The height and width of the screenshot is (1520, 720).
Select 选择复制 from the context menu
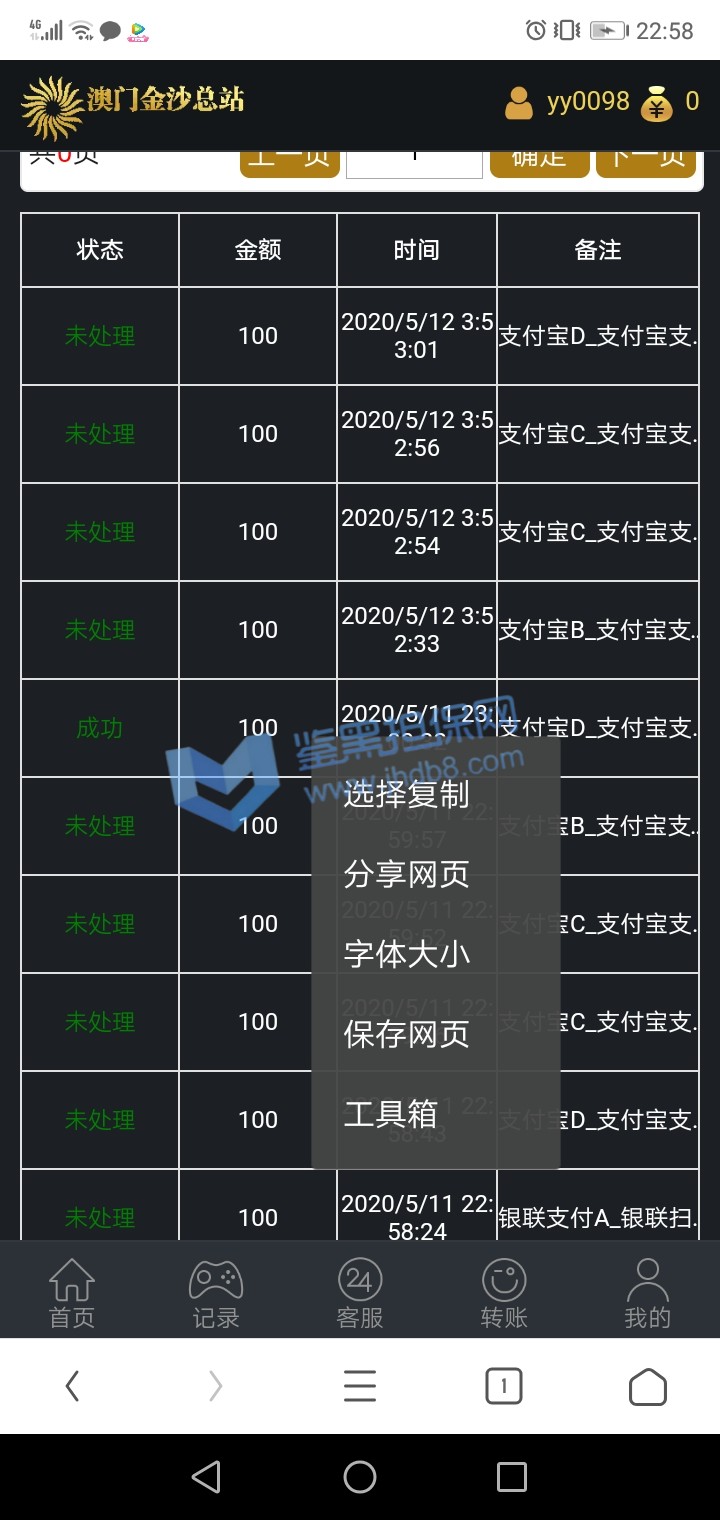pyautogui.click(x=406, y=795)
